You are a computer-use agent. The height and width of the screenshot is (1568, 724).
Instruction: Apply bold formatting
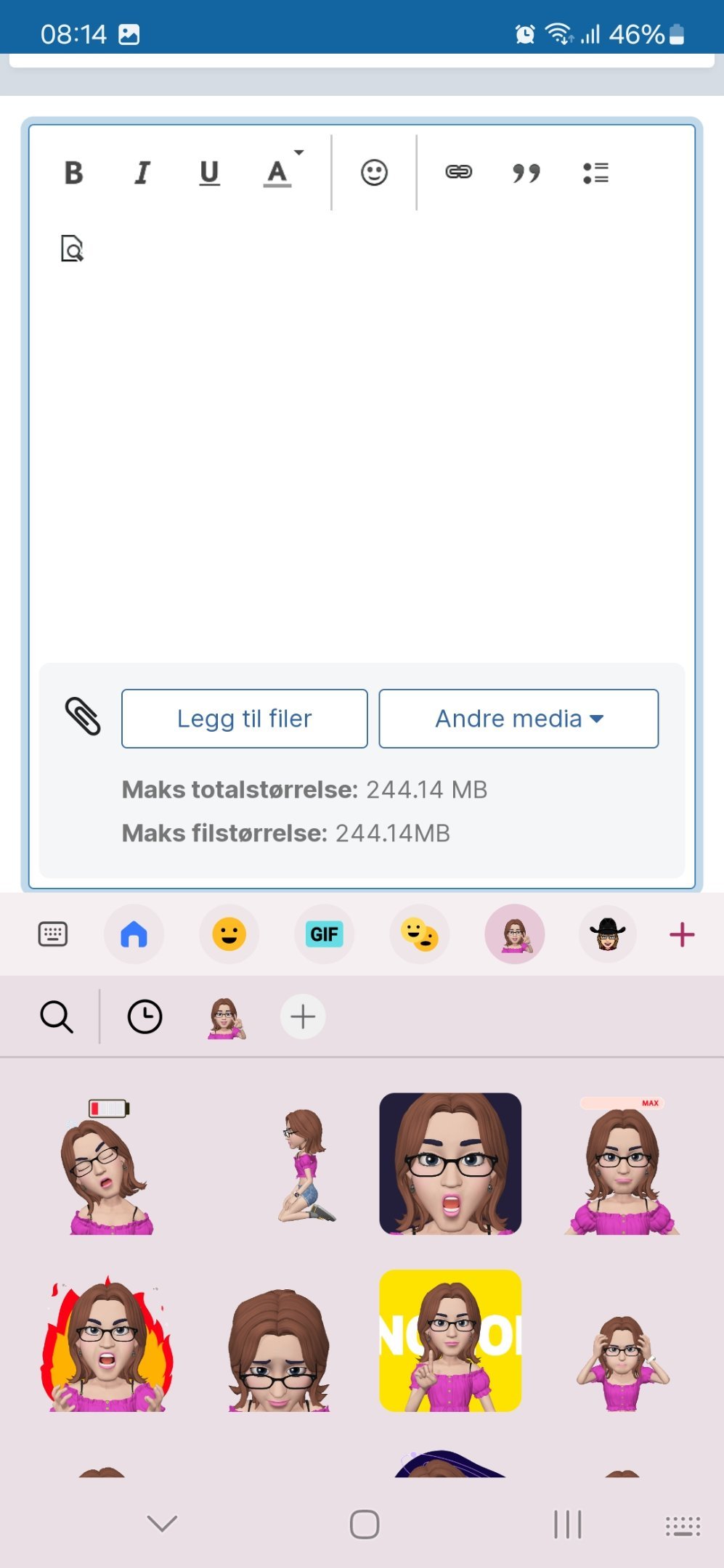point(73,173)
